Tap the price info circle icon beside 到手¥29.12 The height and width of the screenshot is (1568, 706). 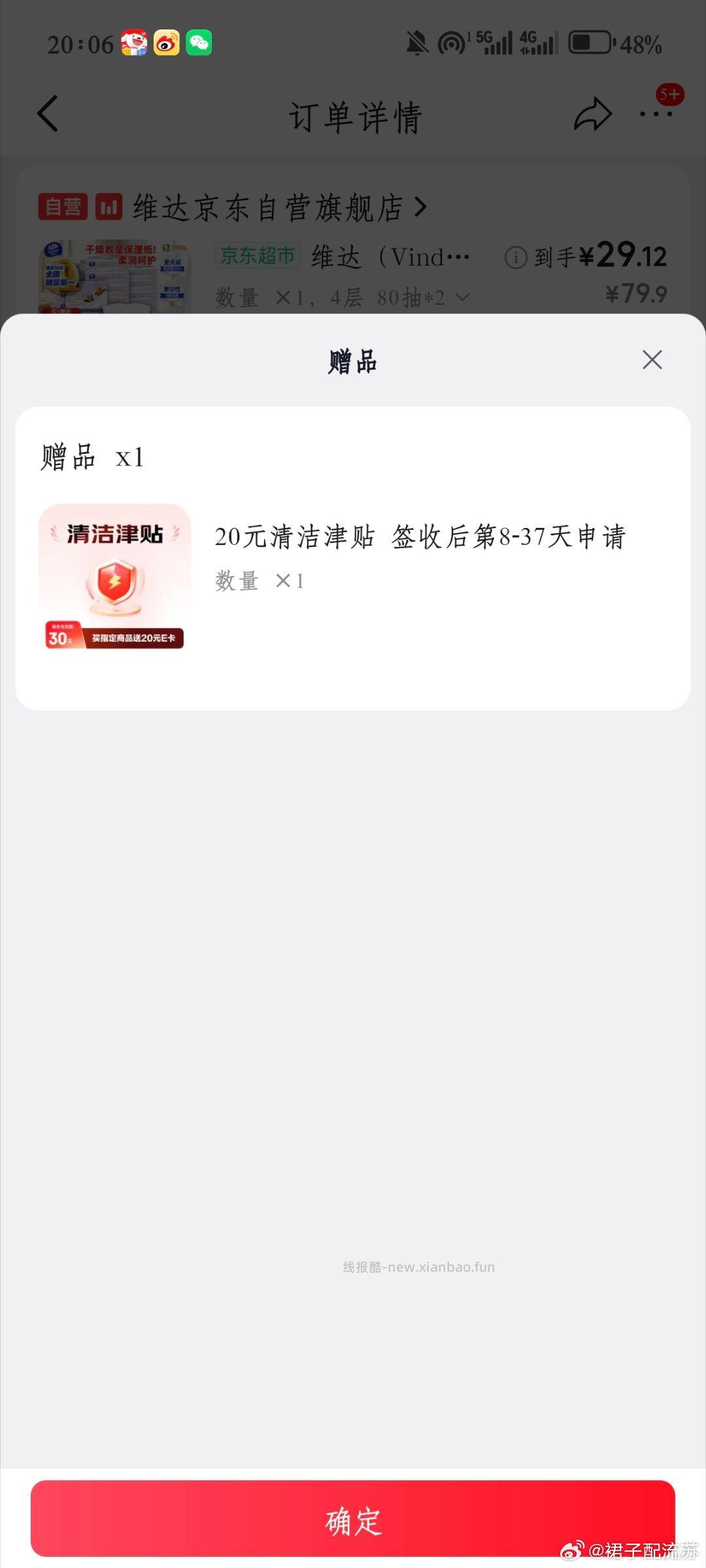pyautogui.click(x=516, y=258)
